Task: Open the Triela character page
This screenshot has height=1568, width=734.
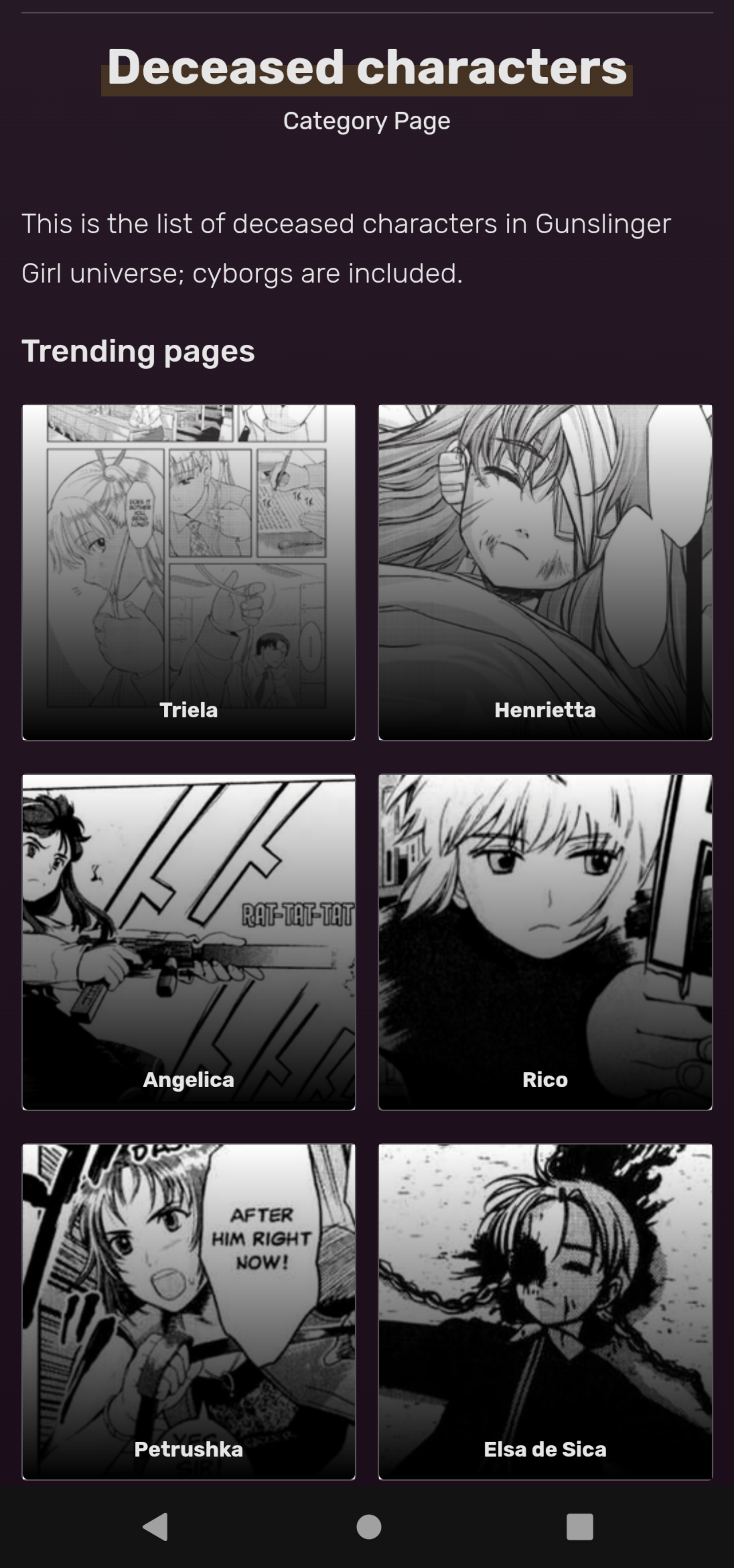Action: pos(189,572)
